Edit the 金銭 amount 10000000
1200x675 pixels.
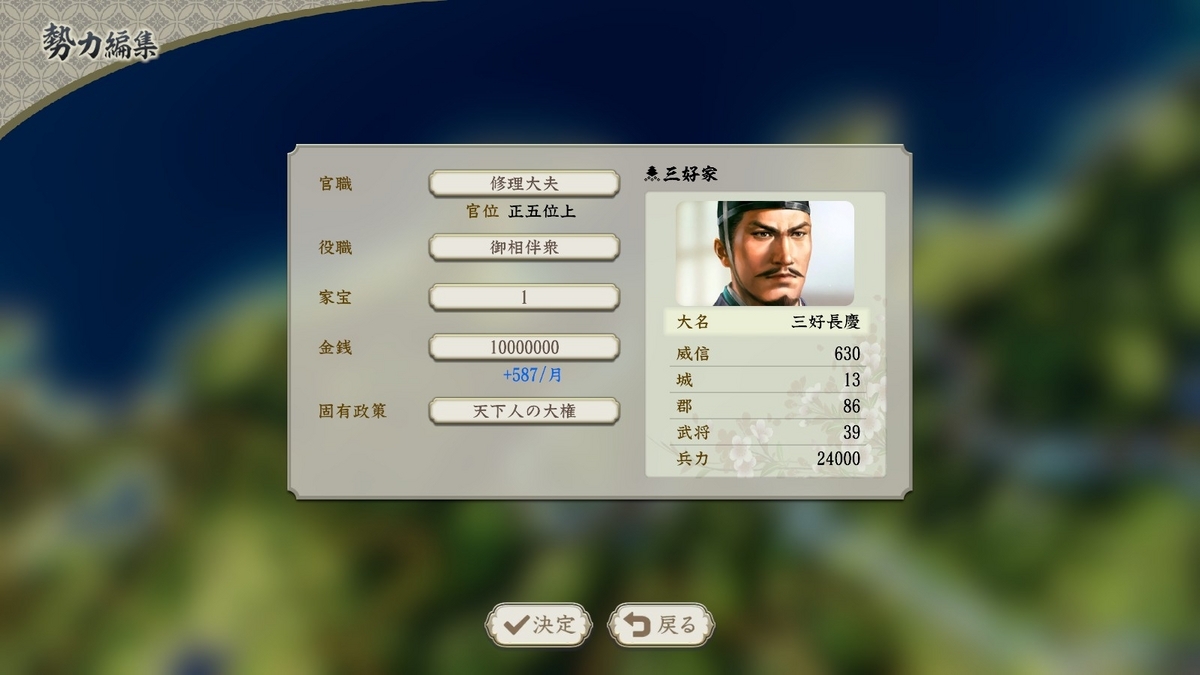pos(524,347)
